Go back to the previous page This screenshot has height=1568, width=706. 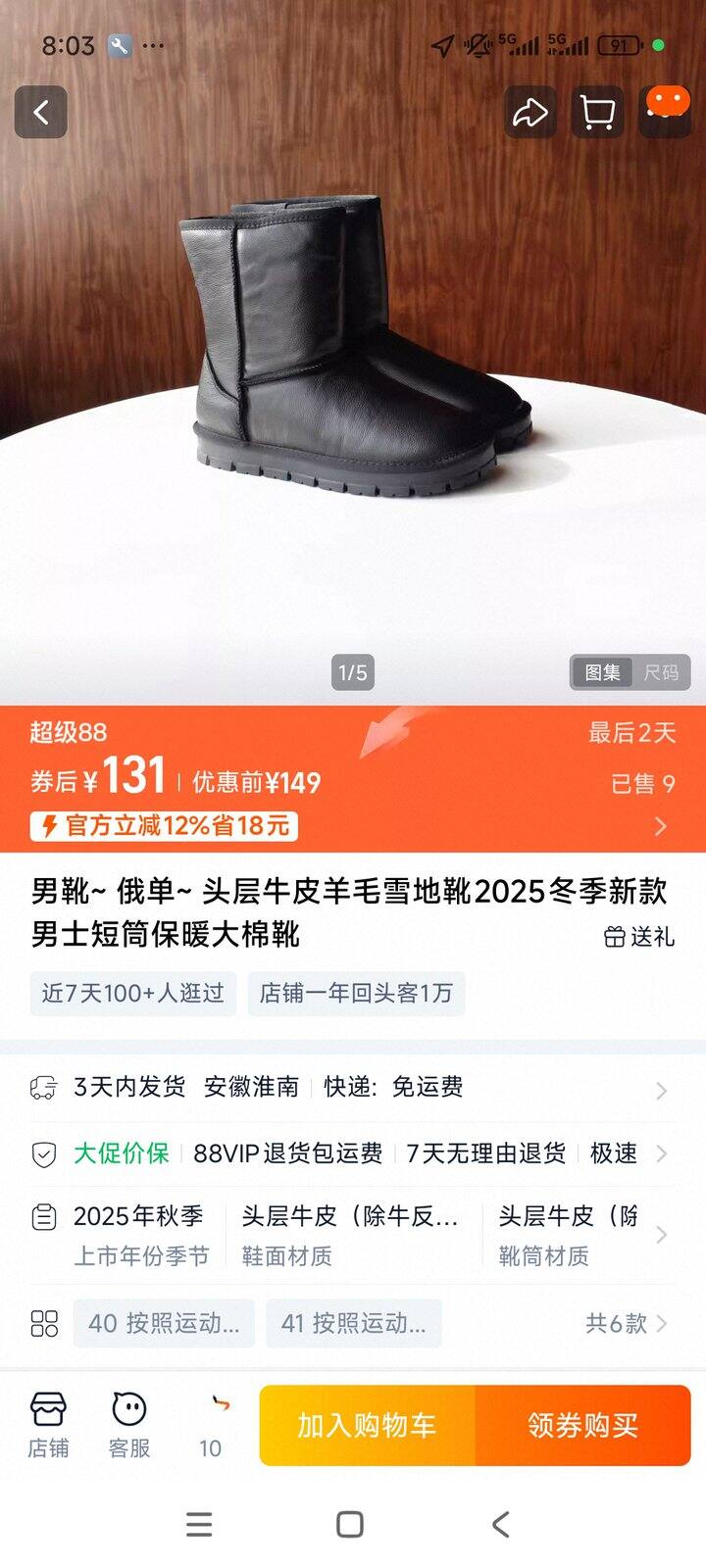[41, 113]
